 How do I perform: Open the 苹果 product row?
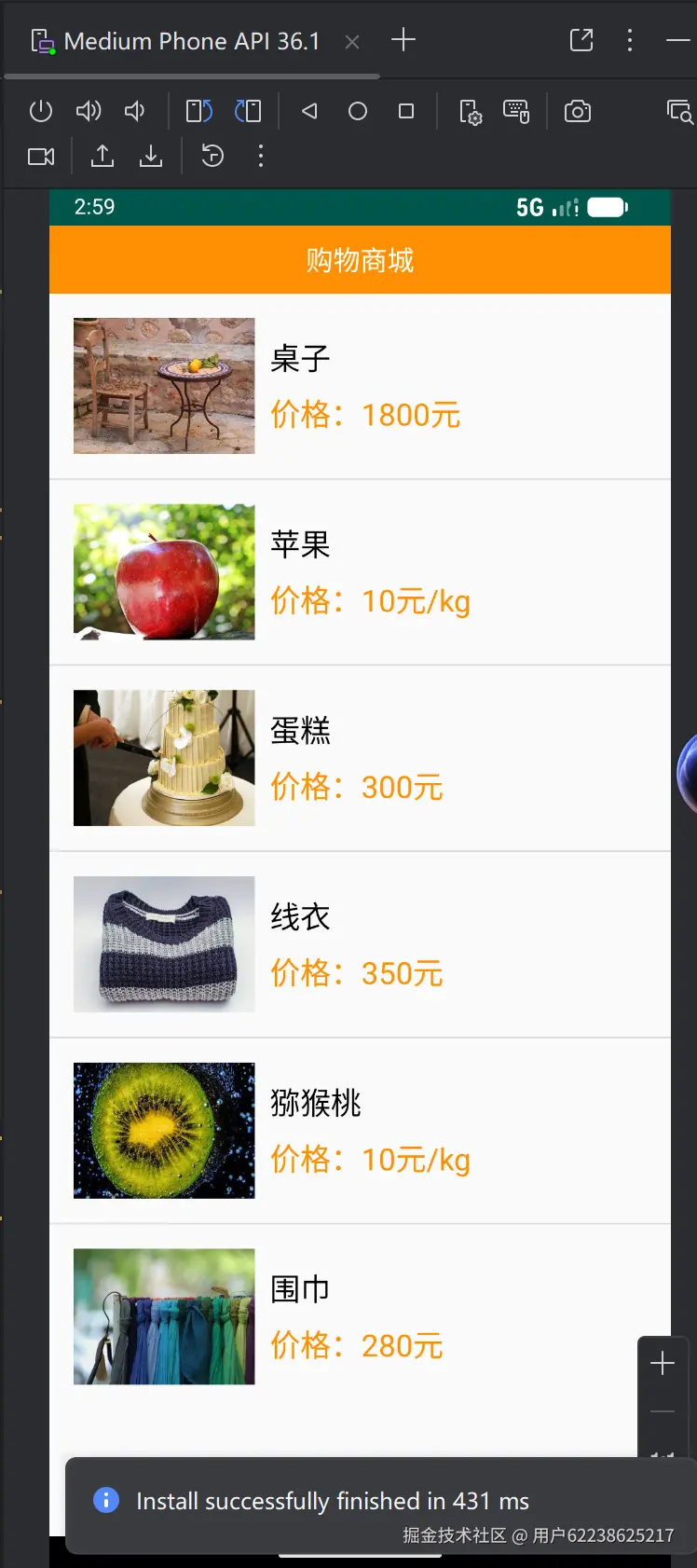(360, 572)
